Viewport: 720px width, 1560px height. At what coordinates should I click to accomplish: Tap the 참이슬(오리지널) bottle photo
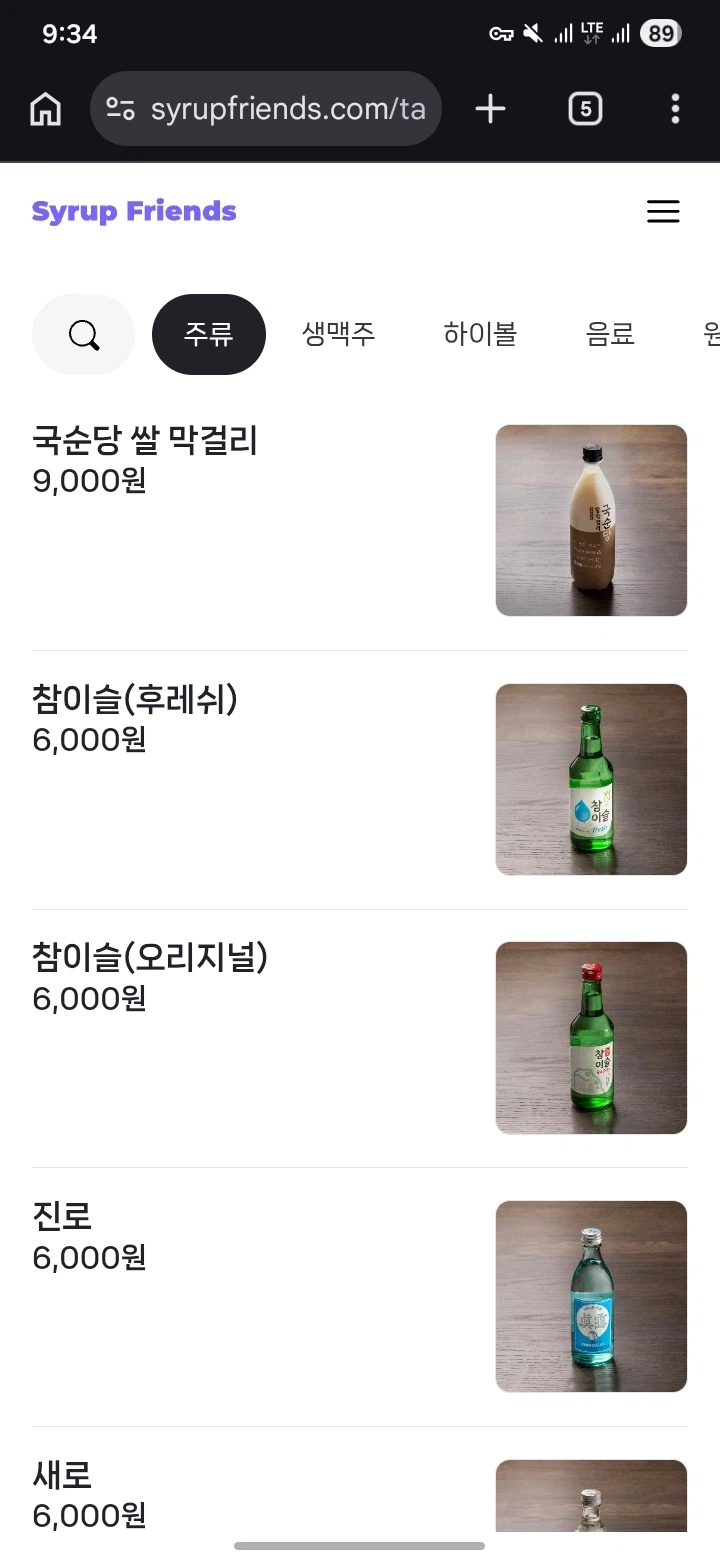[590, 1037]
